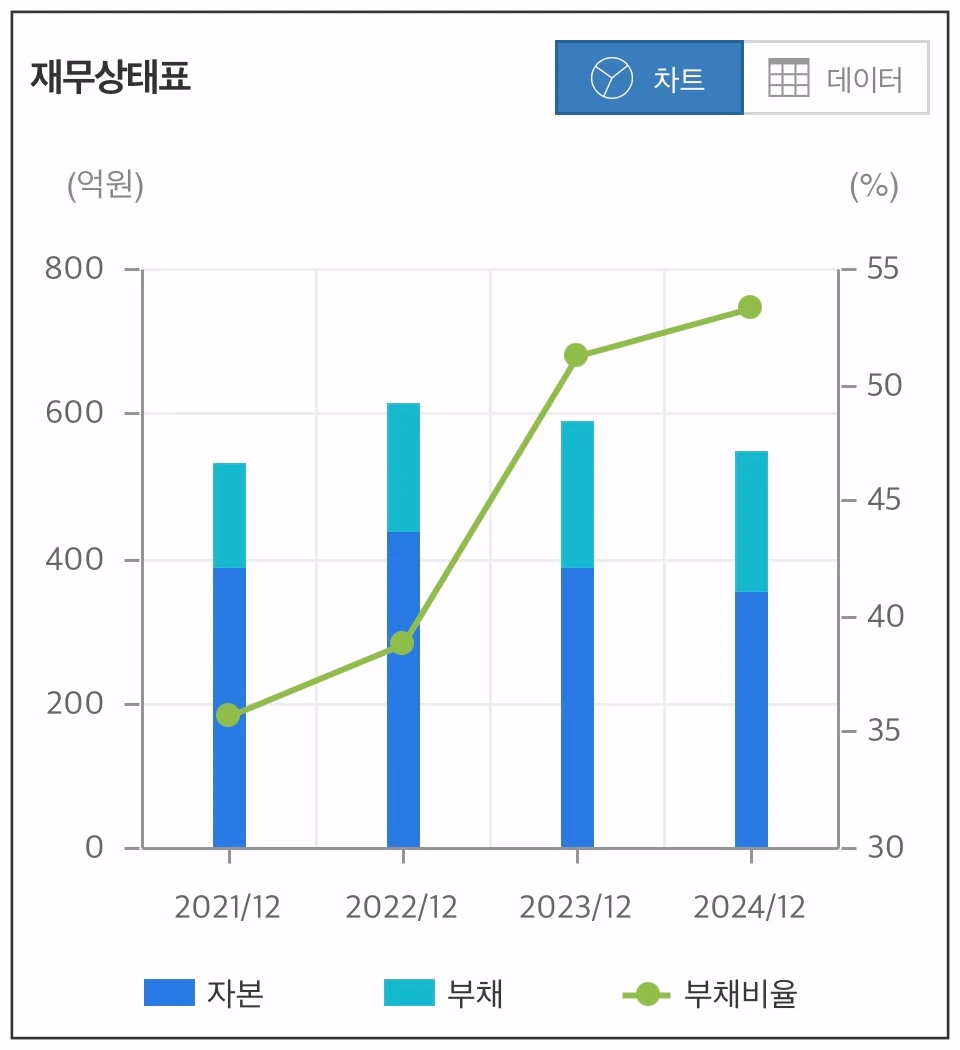
Task: Click the (%) axis label
Action: [x=872, y=185]
